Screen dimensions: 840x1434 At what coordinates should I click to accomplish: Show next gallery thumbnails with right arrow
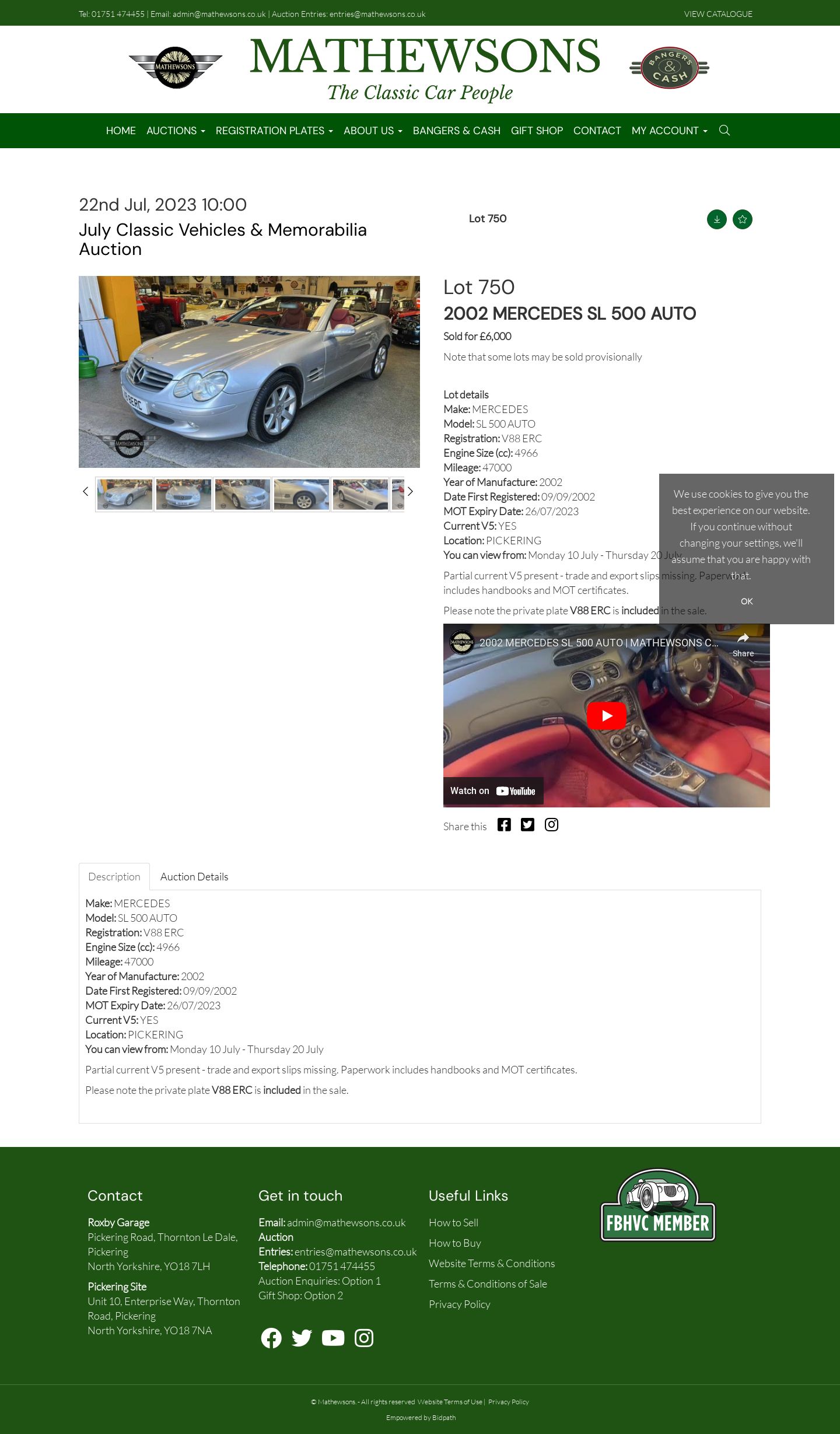coord(410,491)
